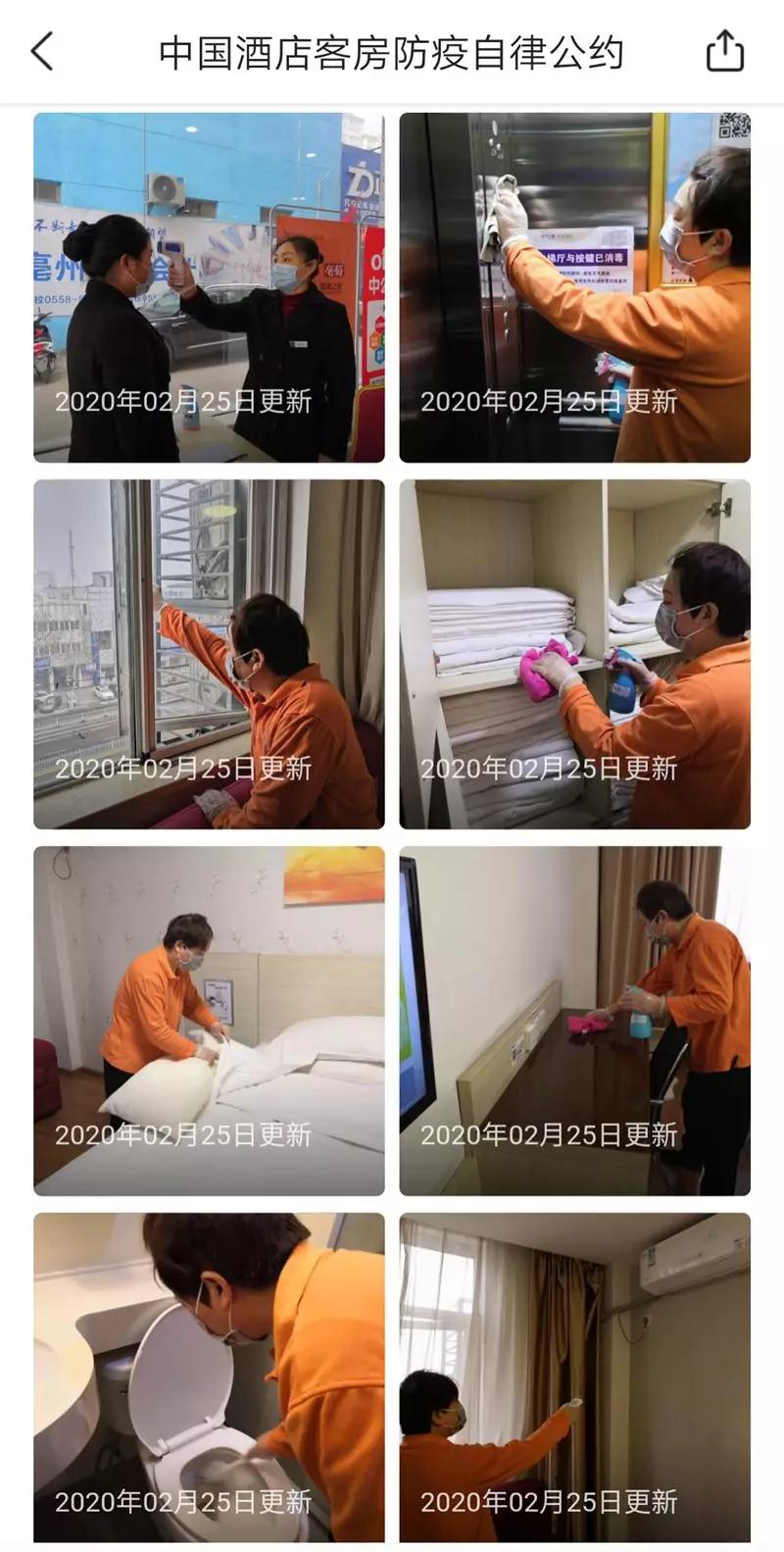Screen dimensions: 784x1552
Task: View the toilet cleaning photo
Action: 209,1377
